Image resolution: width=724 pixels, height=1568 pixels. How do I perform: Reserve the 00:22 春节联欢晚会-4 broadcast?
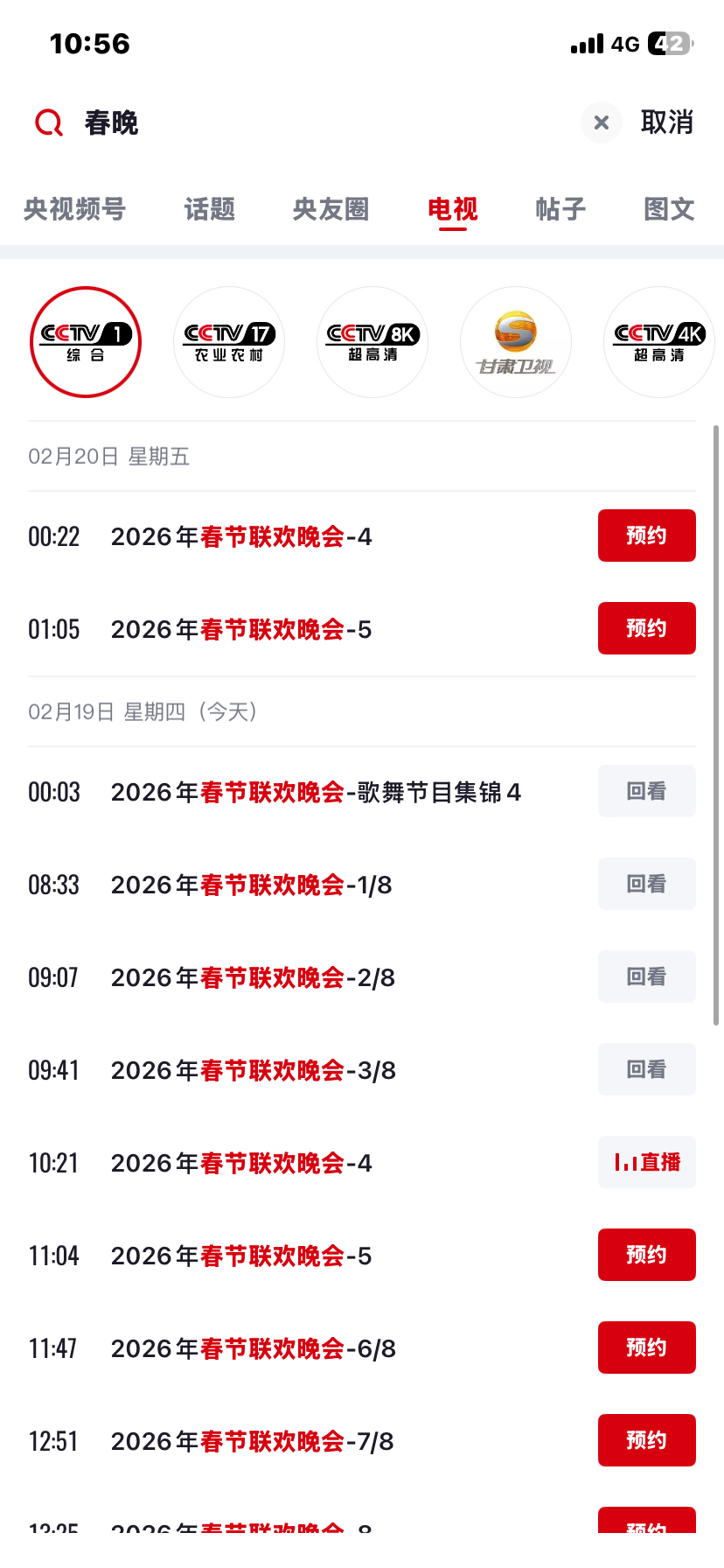click(647, 535)
